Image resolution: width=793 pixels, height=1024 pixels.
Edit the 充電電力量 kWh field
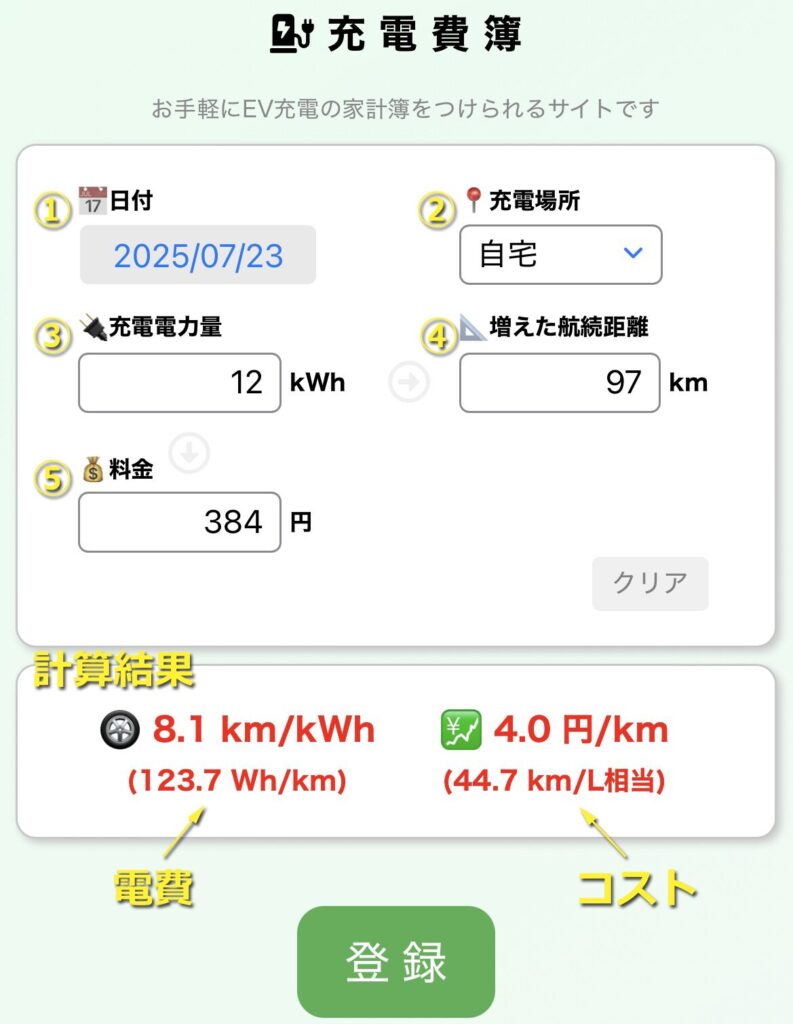click(180, 382)
